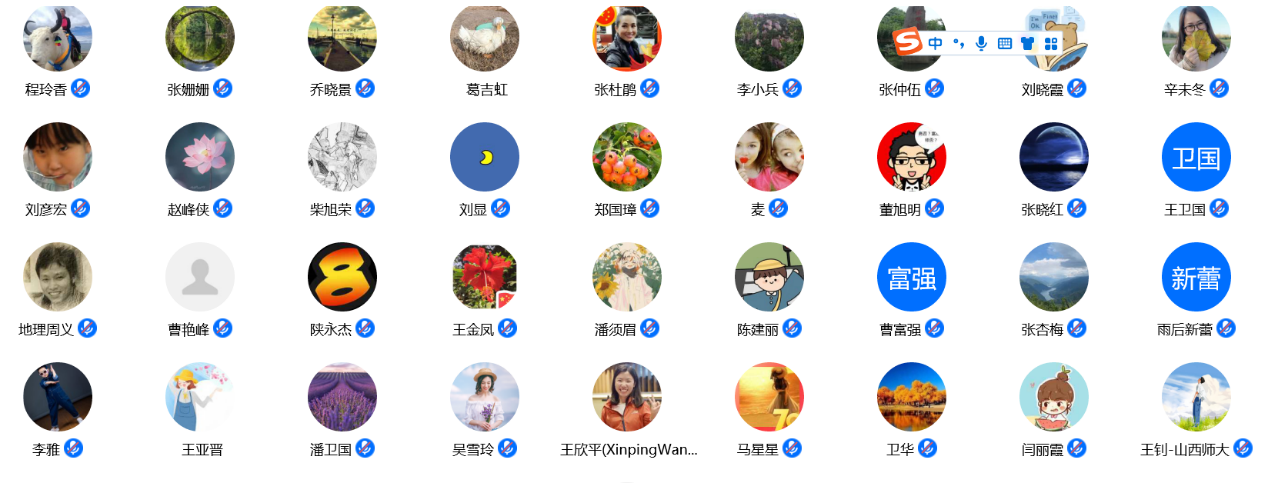This screenshot has width=1268, height=483.
Task: Tap 李雅's avatar
Action: [58, 397]
